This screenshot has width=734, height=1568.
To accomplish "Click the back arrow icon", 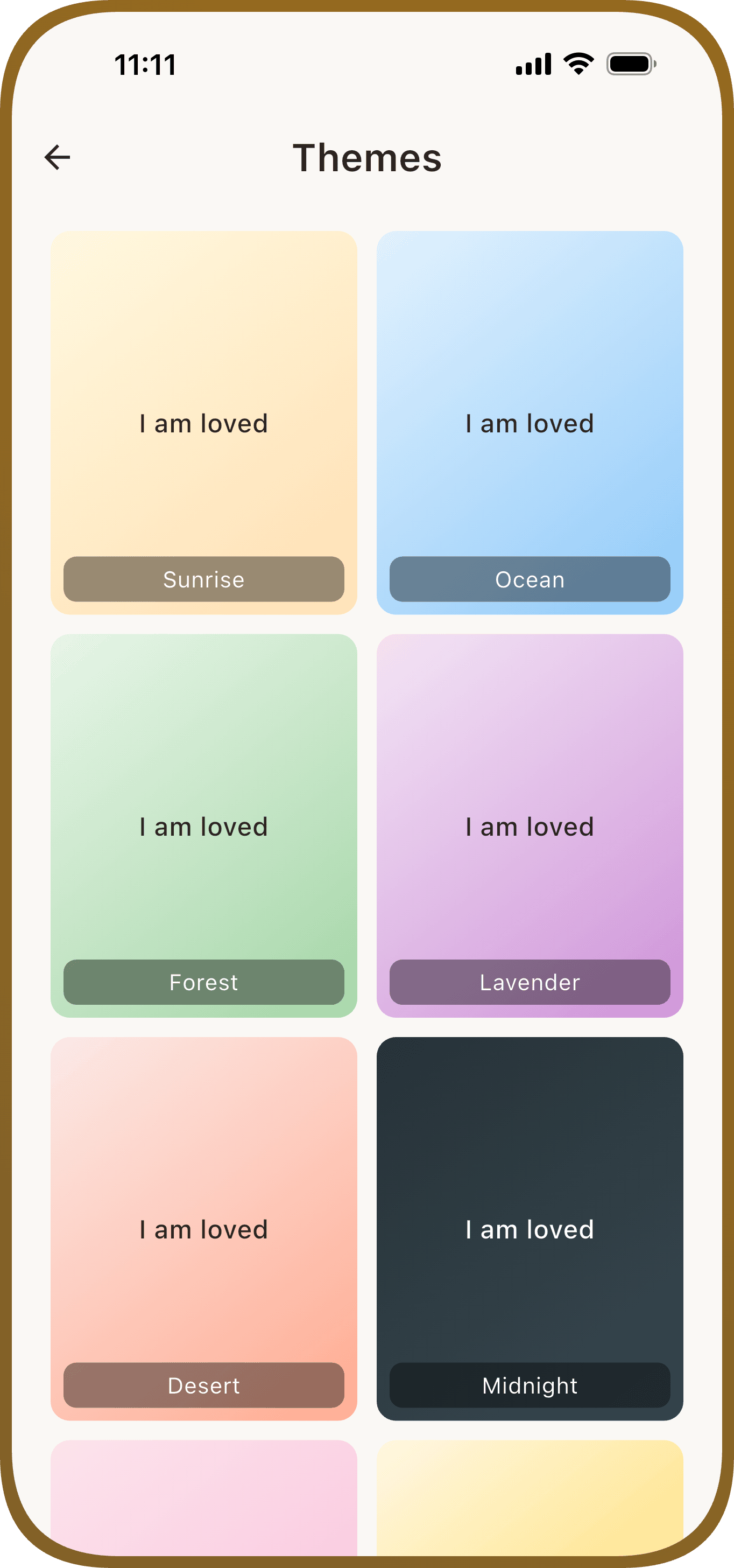I will (x=58, y=157).
